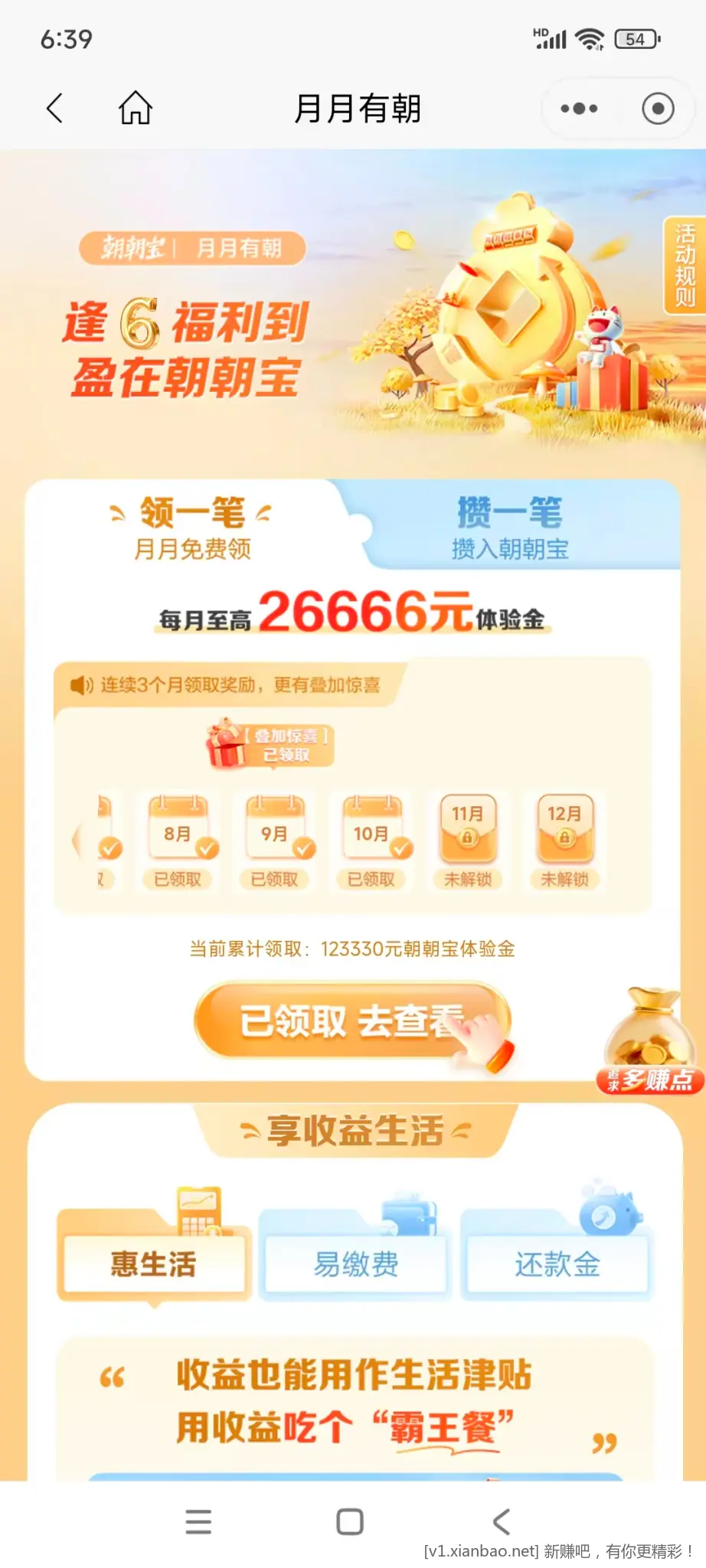This screenshot has height=1568, width=706.
Task: Tap the 12月 locked reward
Action: pos(564,839)
